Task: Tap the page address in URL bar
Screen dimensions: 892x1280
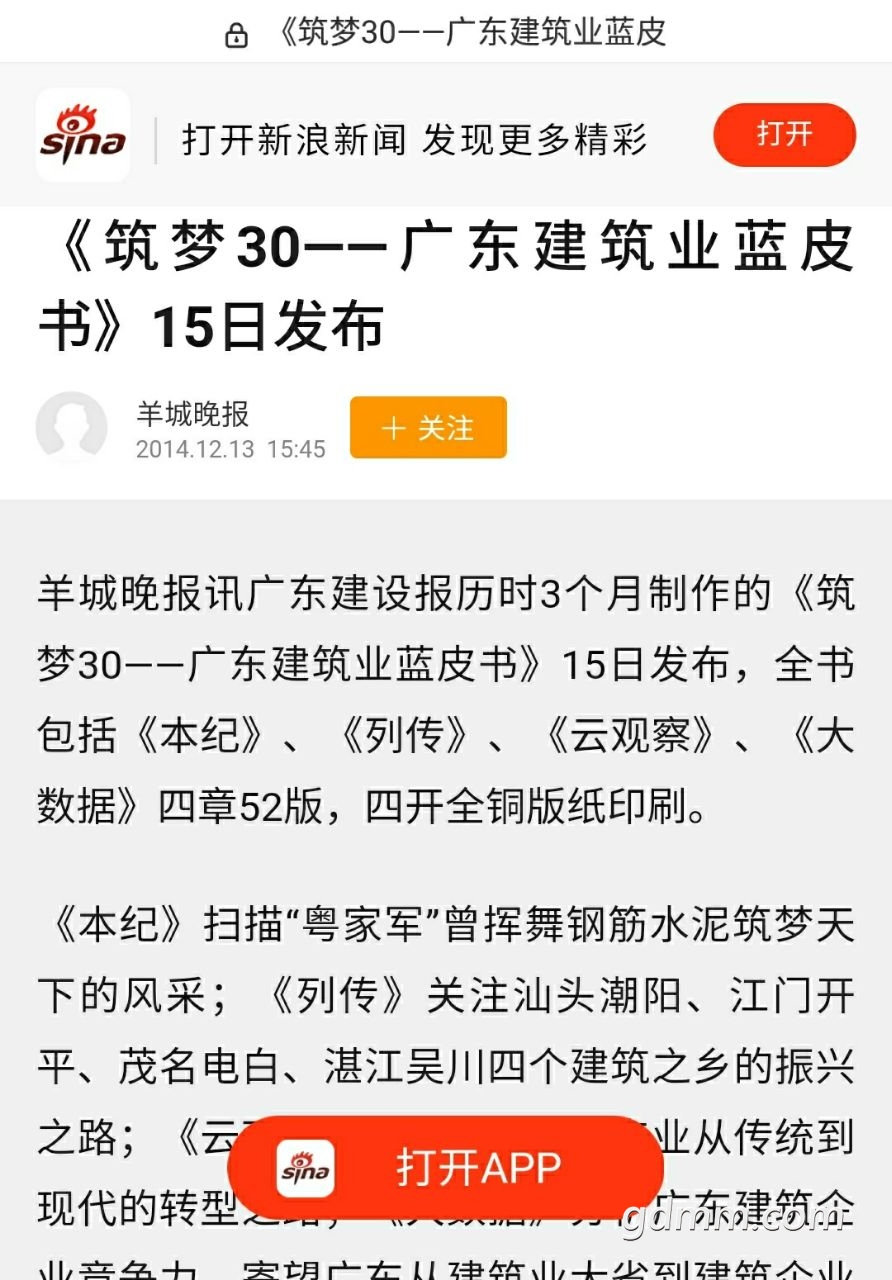Action: click(x=470, y=32)
